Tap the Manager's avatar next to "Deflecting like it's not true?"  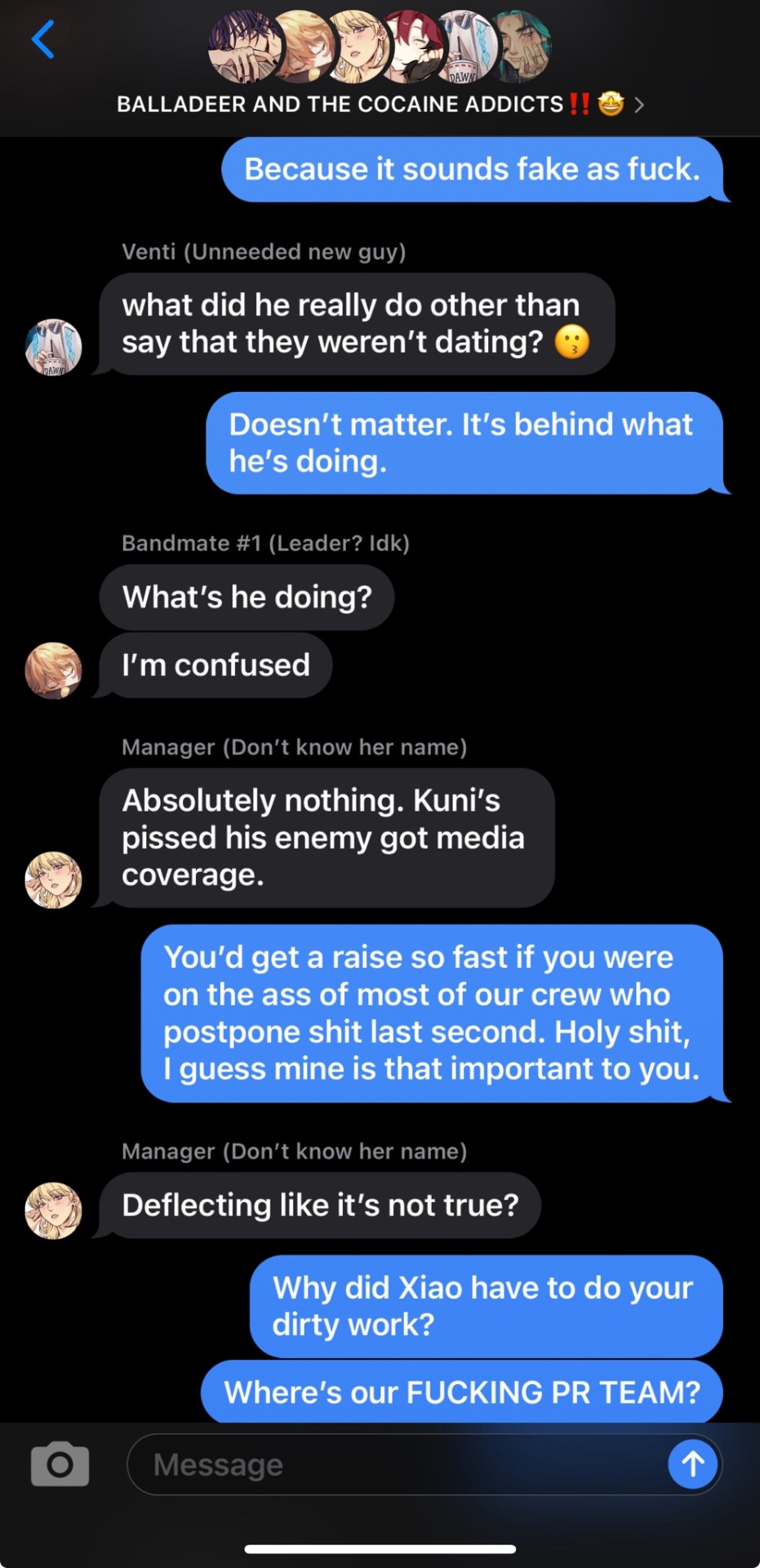(x=54, y=1210)
